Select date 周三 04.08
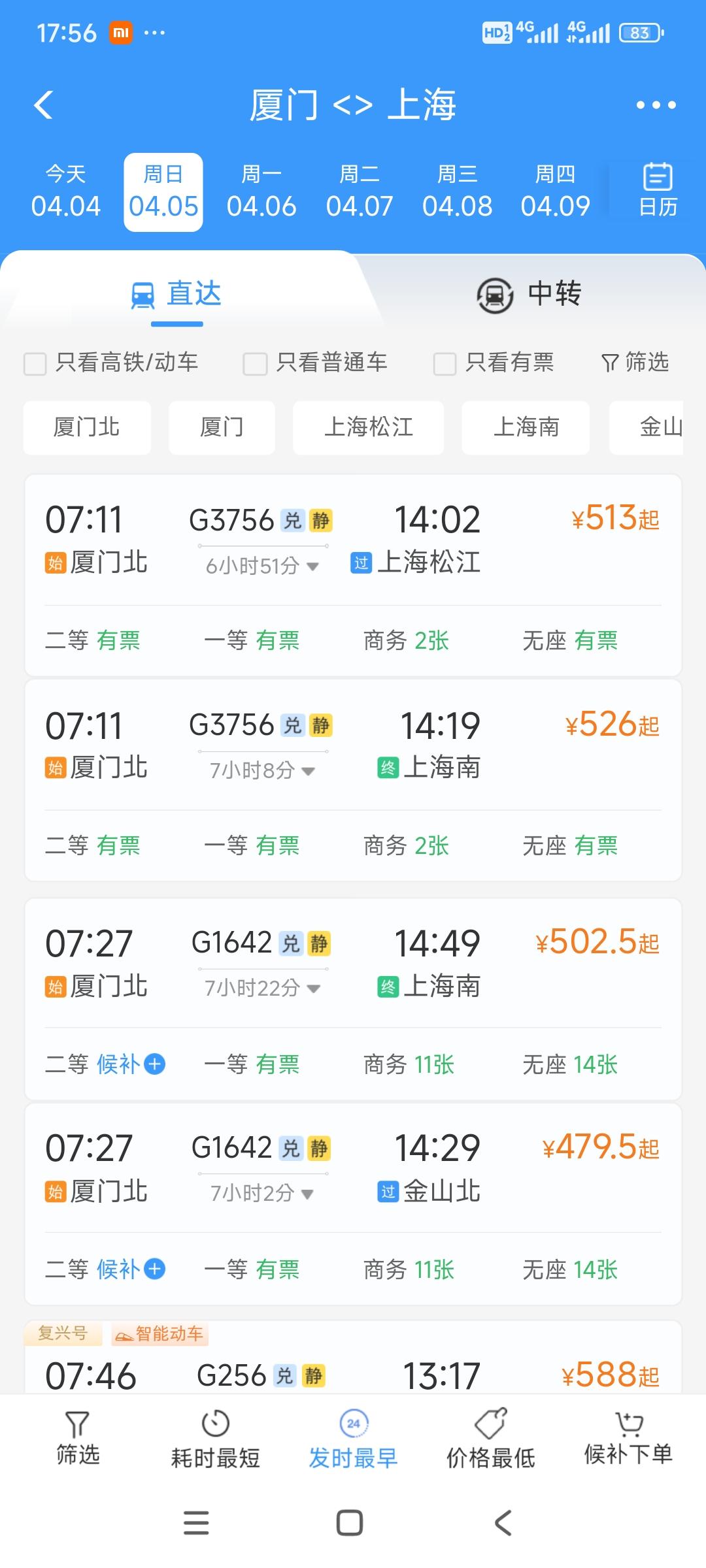 [457, 191]
